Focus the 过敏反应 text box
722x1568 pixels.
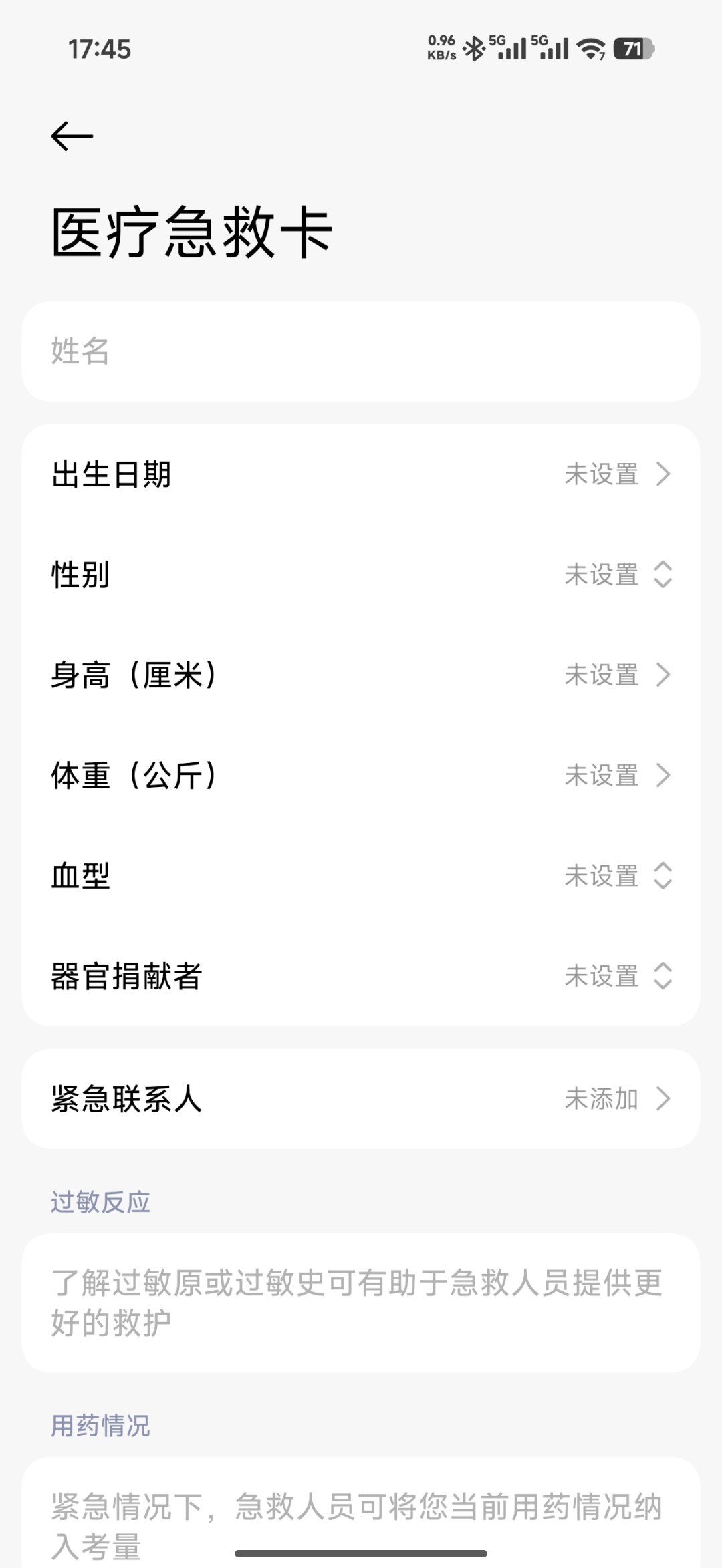coord(361,1302)
